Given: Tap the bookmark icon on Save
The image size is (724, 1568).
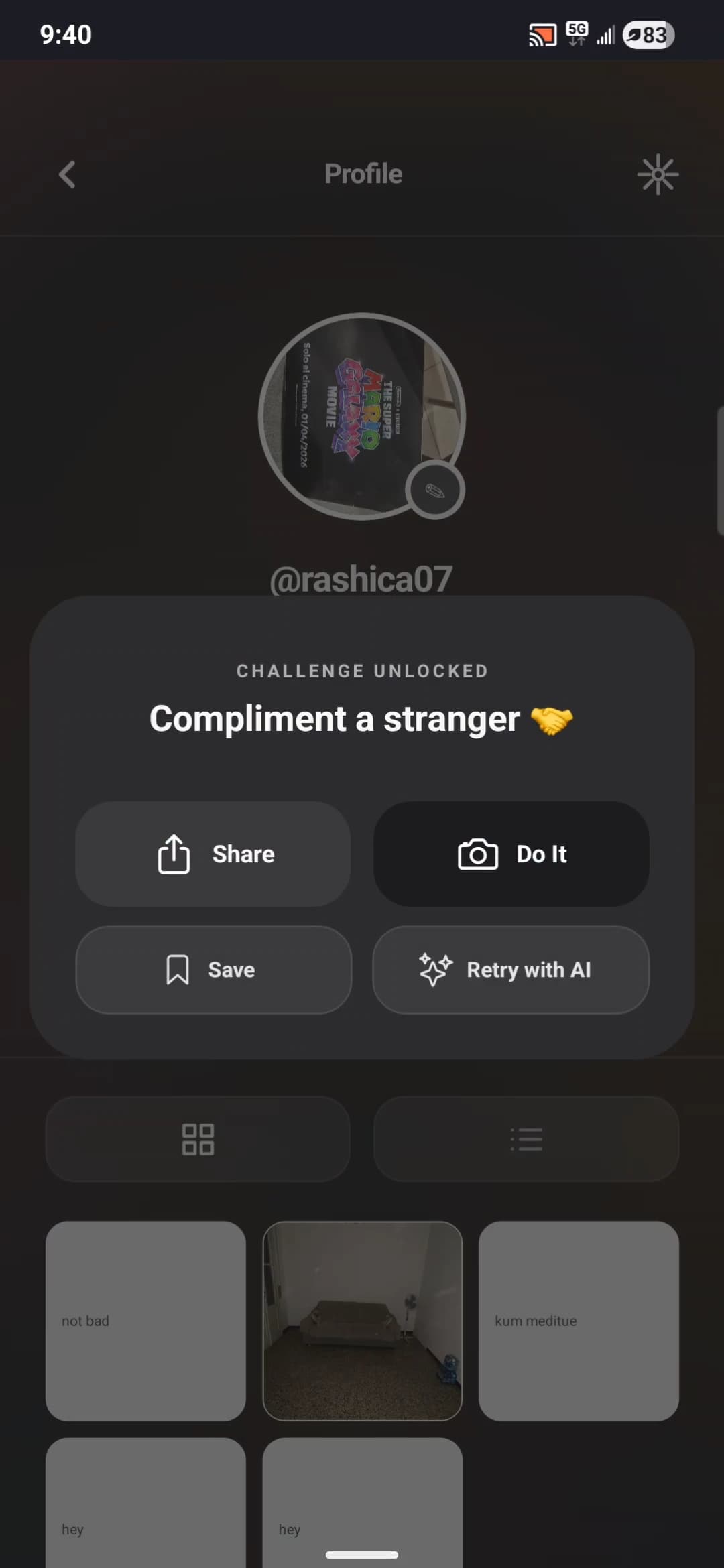Looking at the screenshot, I should point(178,969).
